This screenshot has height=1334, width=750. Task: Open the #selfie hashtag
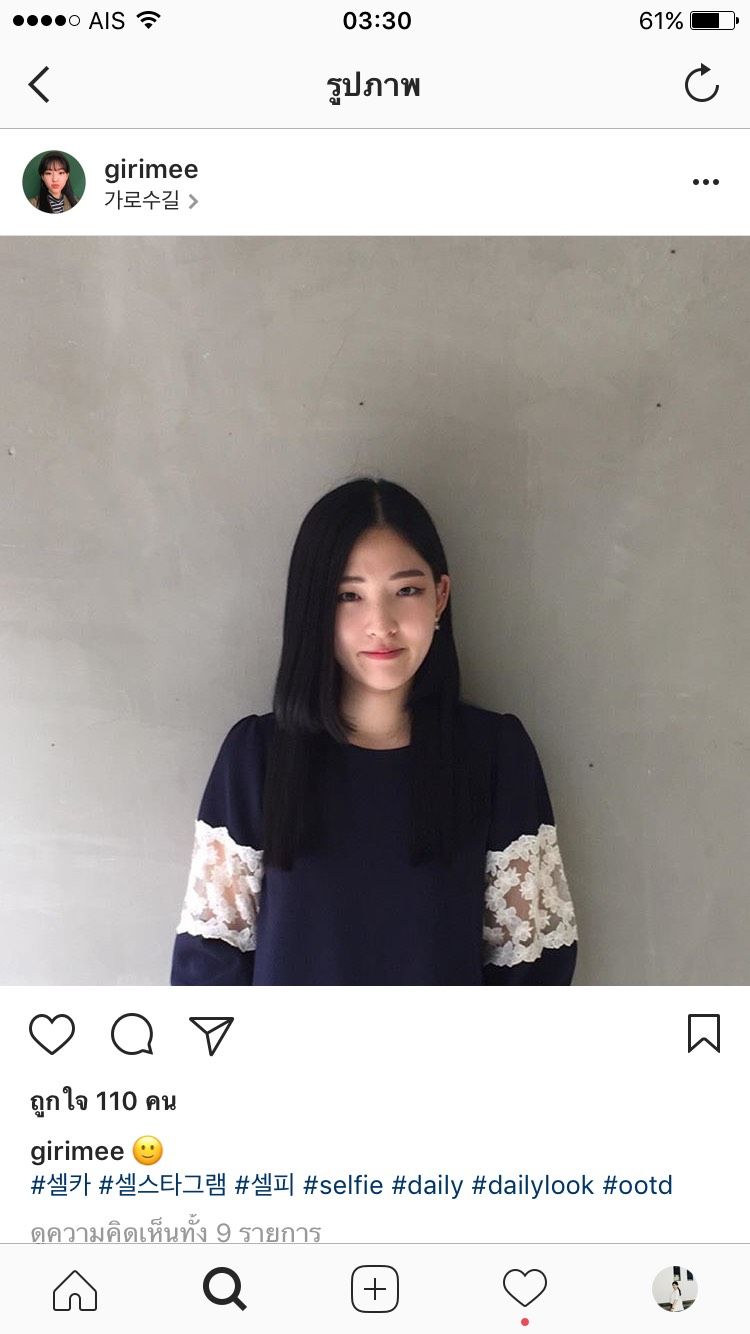point(343,1186)
